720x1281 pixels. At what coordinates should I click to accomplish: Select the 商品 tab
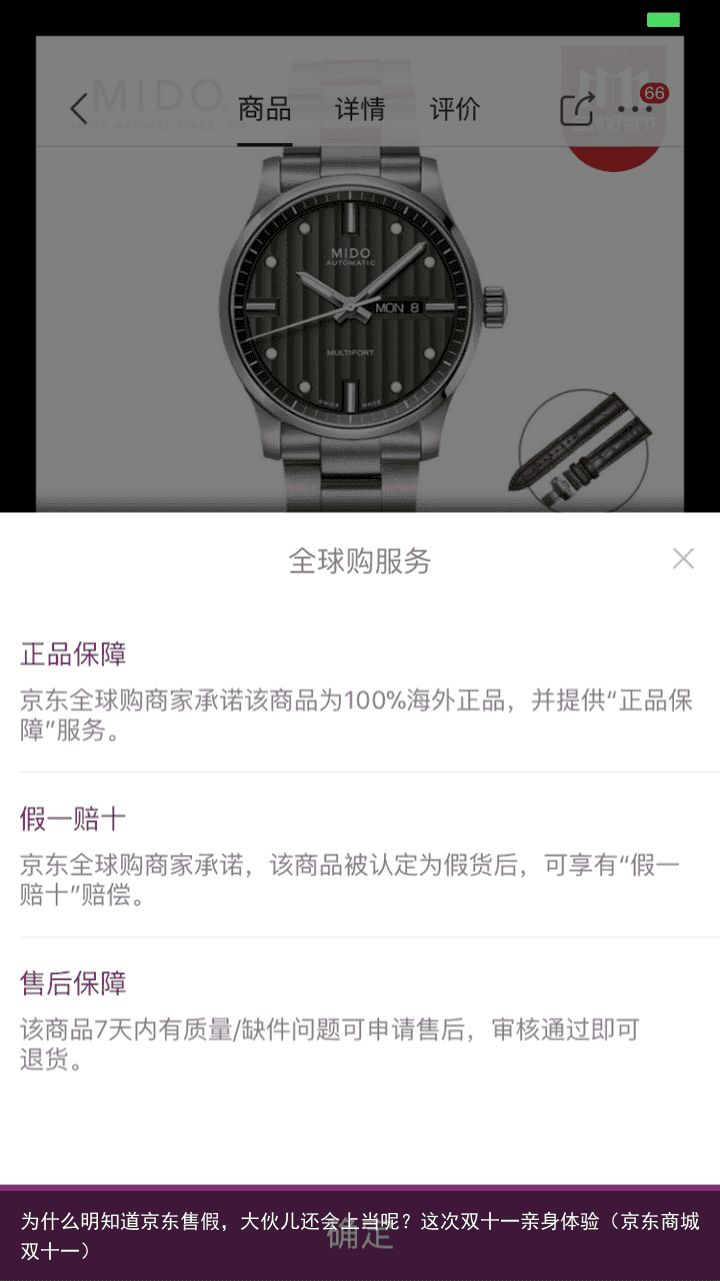coord(265,109)
